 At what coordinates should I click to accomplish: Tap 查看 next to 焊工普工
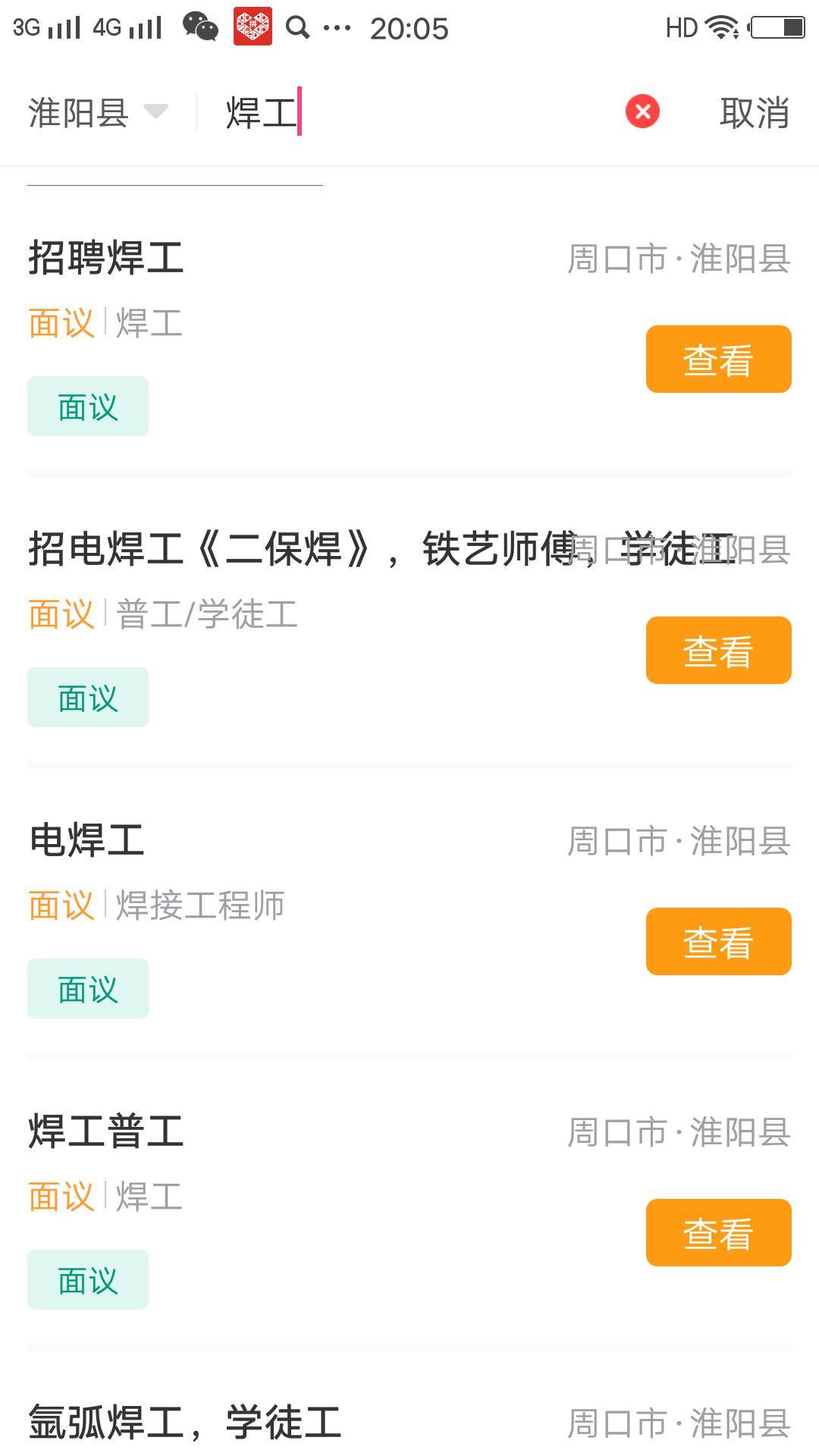pos(718,1233)
